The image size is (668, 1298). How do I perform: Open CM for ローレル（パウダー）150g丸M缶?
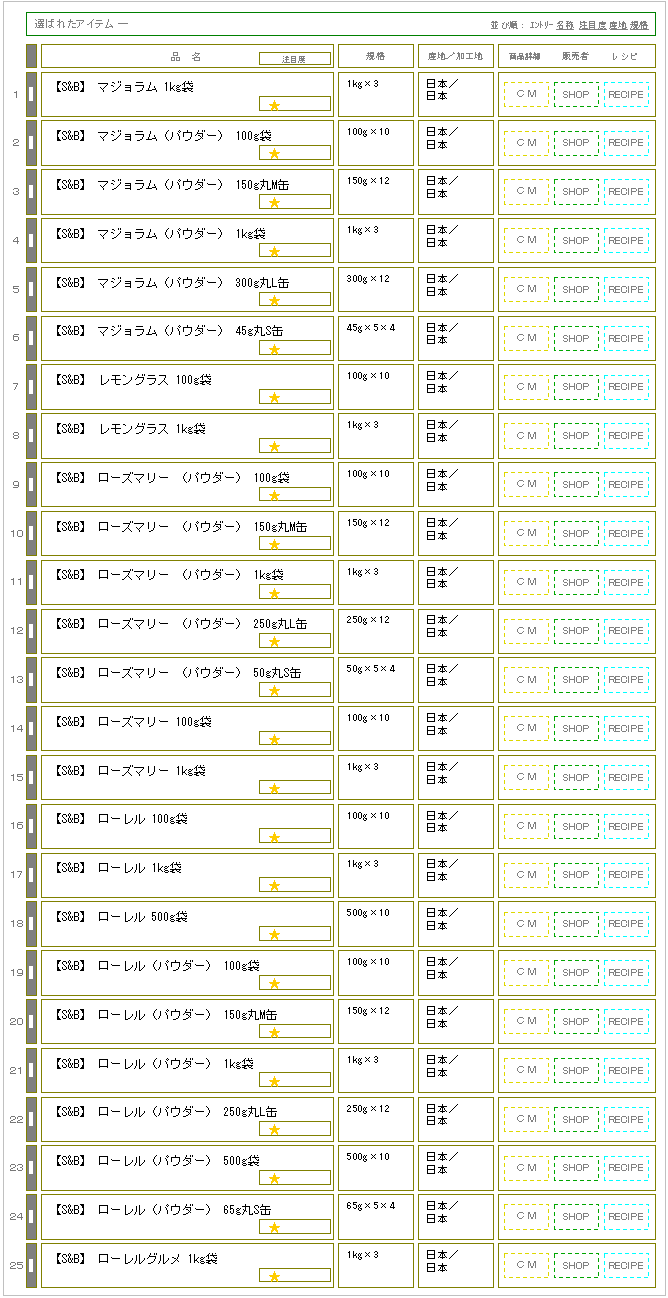[x=526, y=1022]
